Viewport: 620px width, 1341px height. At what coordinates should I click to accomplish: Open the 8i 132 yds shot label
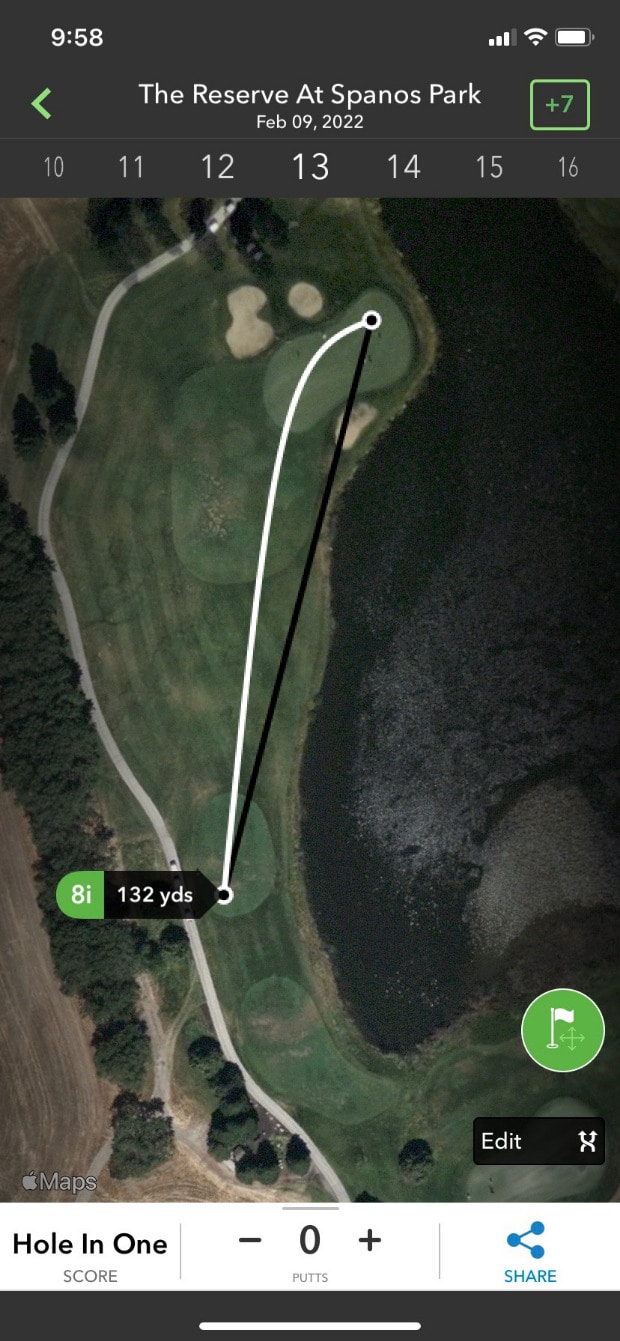point(135,894)
